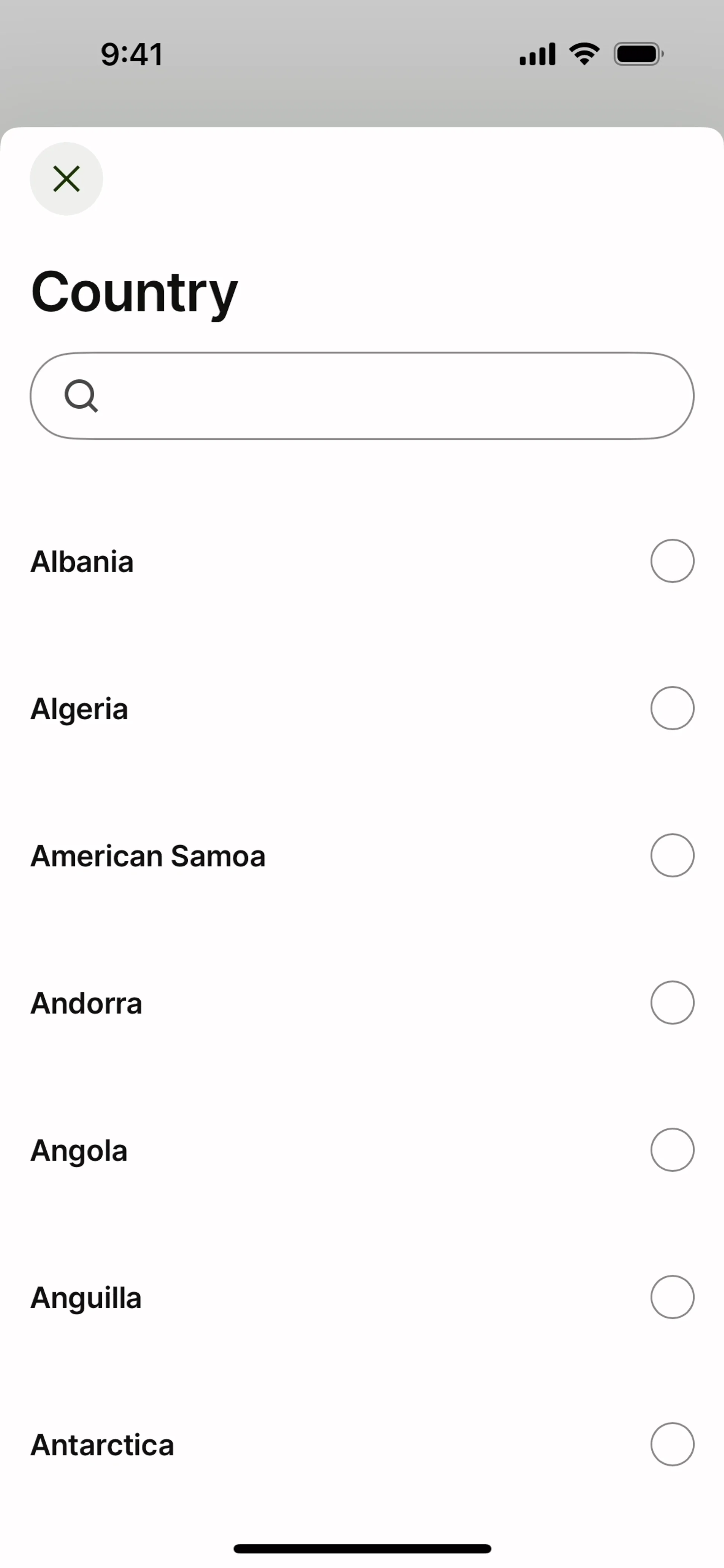
Task: Select Albania as the country
Action: pyautogui.click(x=672, y=561)
